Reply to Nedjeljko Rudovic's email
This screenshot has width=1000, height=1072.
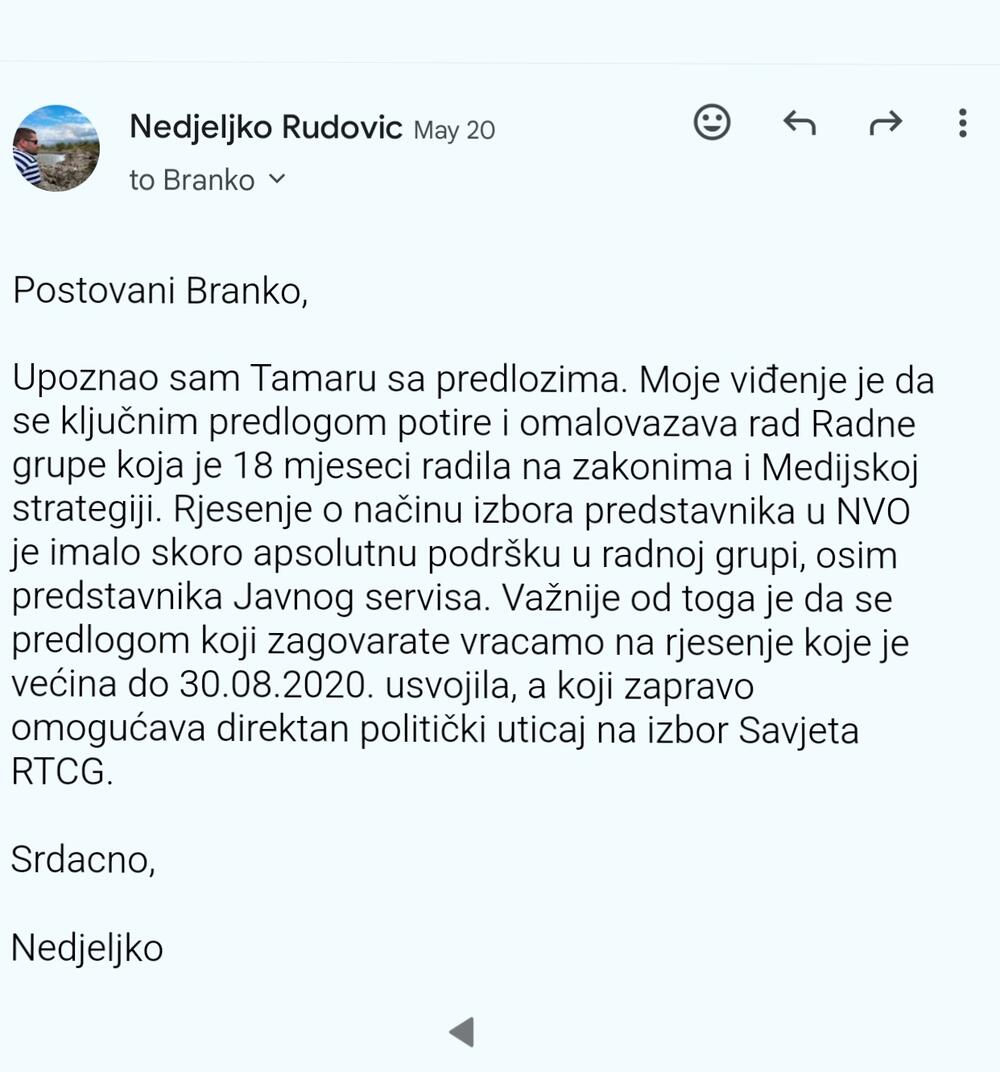[799, 123]
